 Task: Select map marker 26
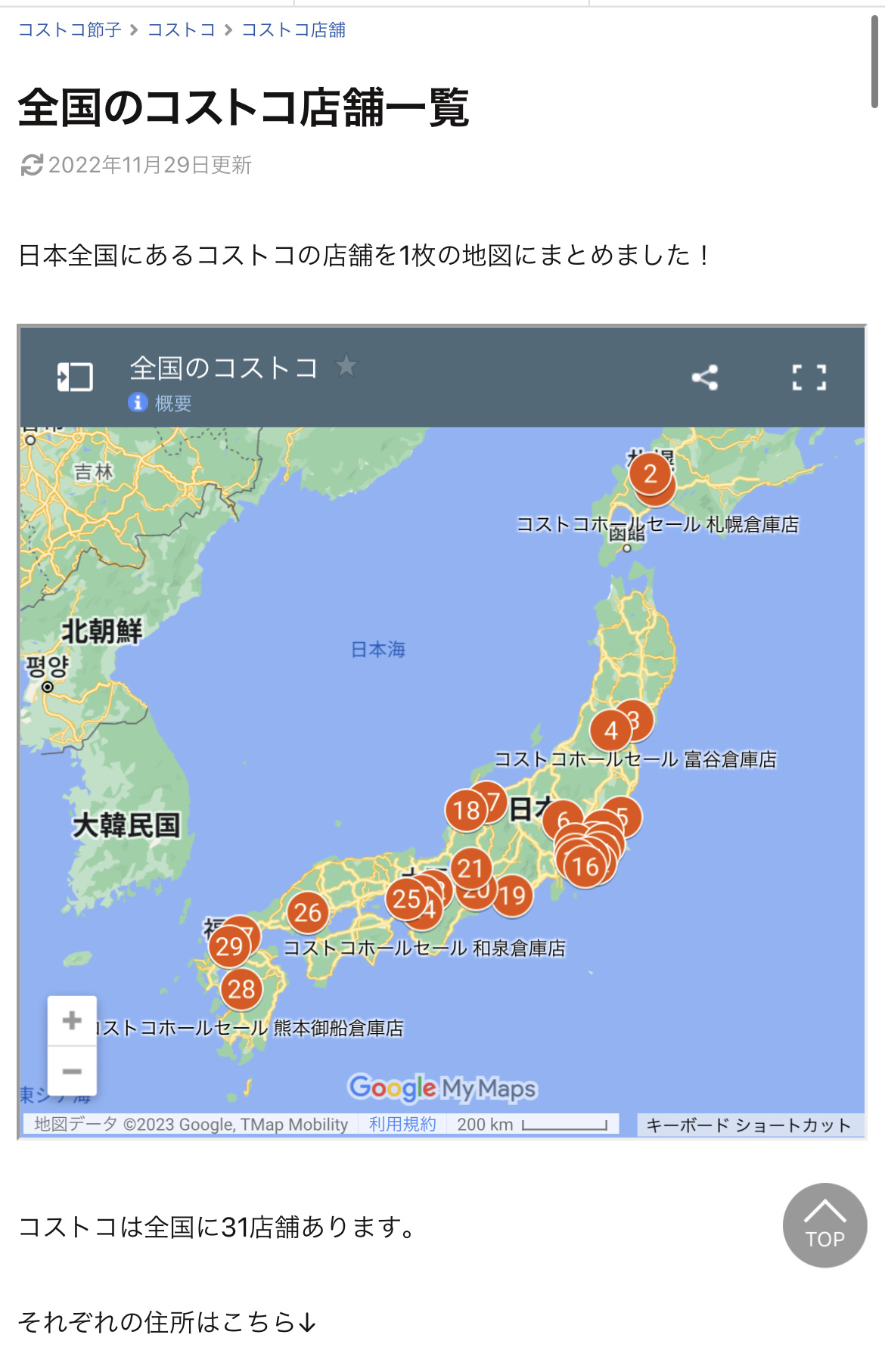[x=307, y=913]
